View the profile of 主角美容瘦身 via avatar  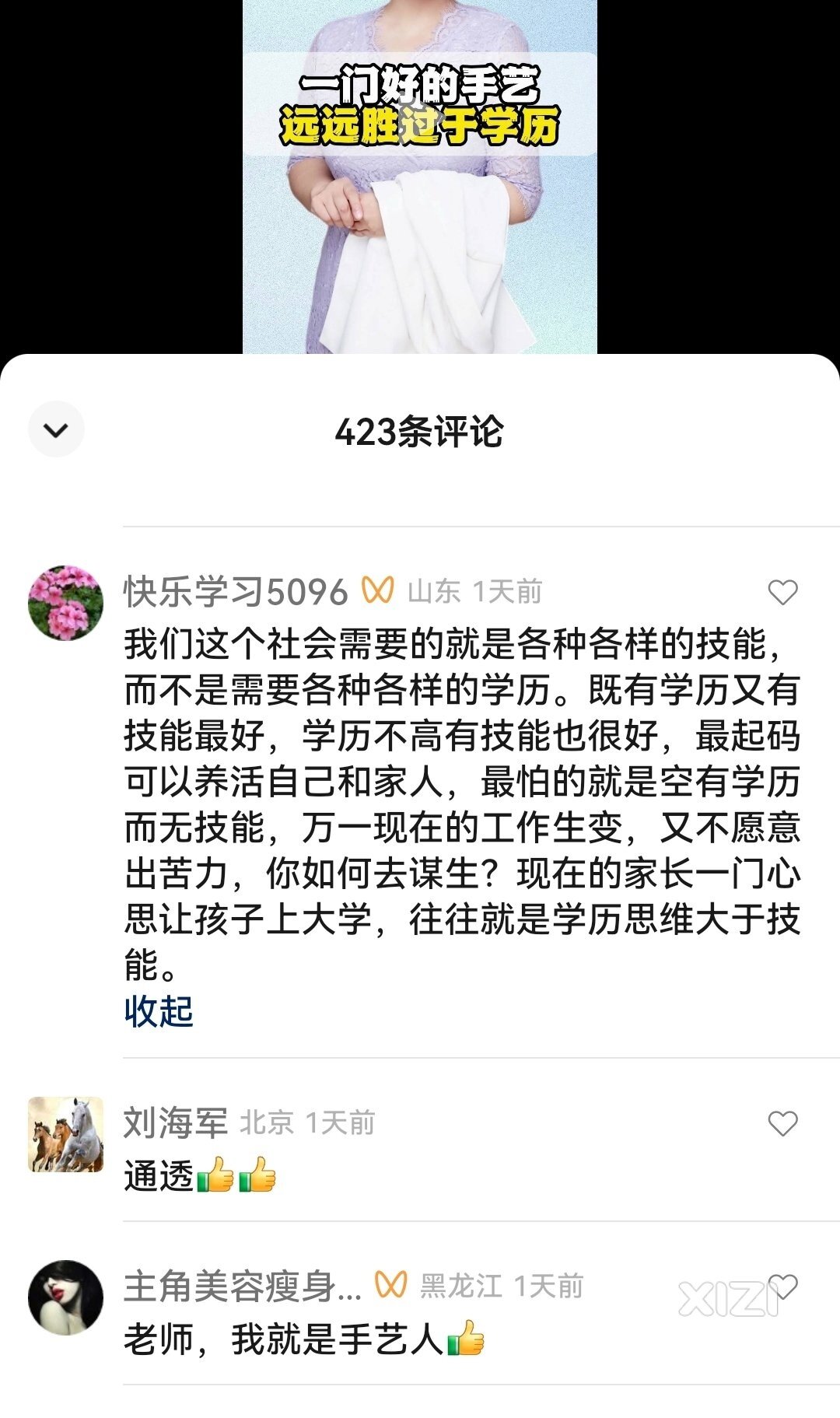point(65,1297)
